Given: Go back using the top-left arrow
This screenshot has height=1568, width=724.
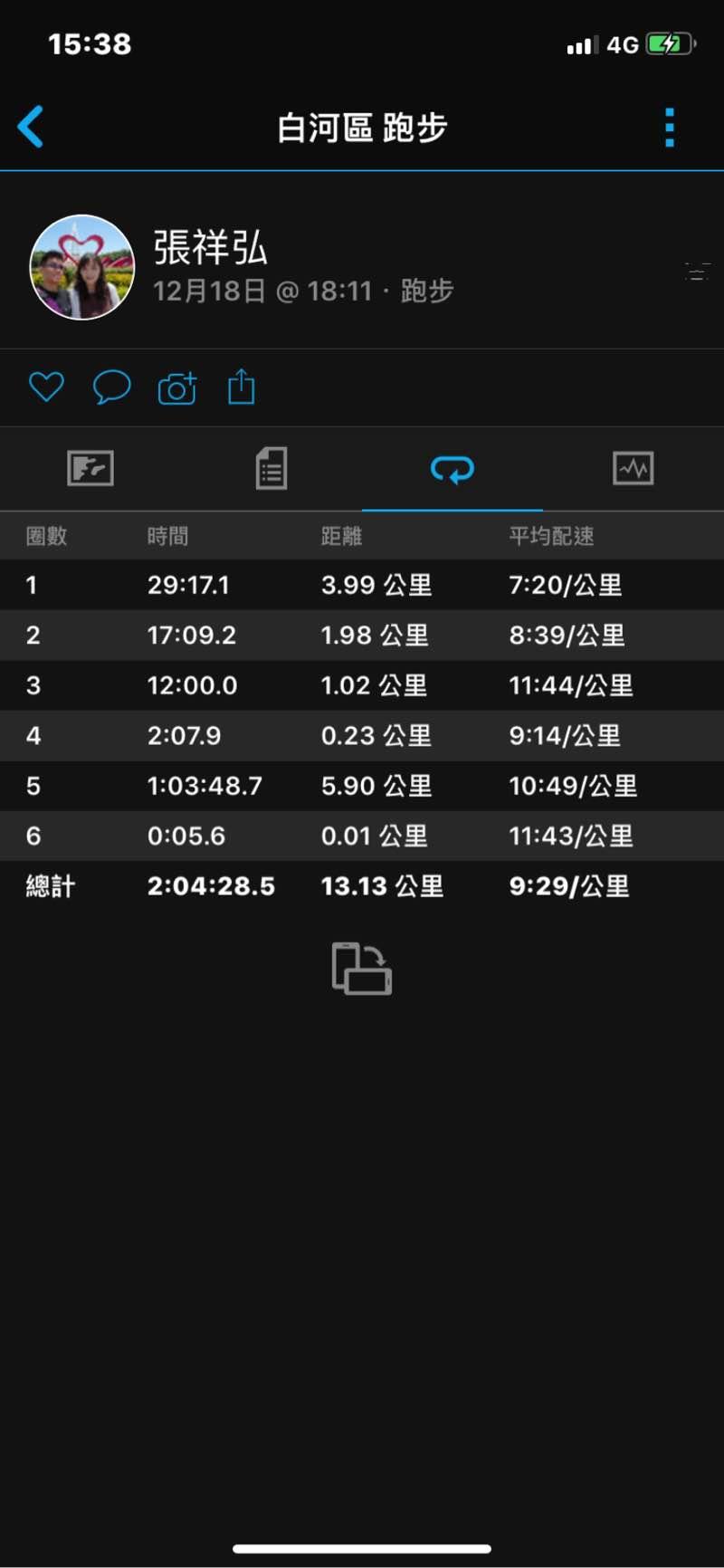Looking at the screenshot, I should [x=31, y=127].
